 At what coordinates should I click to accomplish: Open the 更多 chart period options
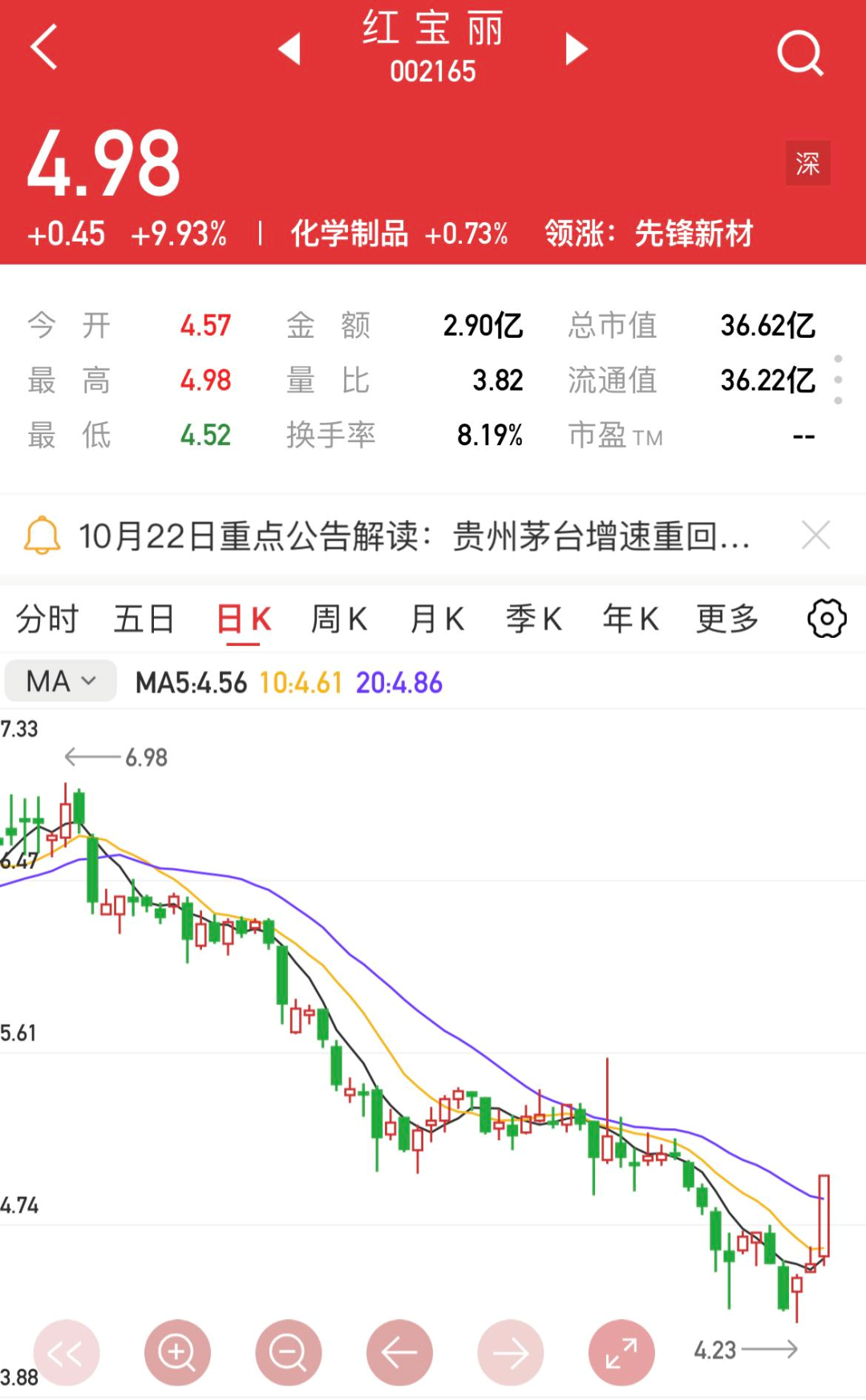click(727, 619)
